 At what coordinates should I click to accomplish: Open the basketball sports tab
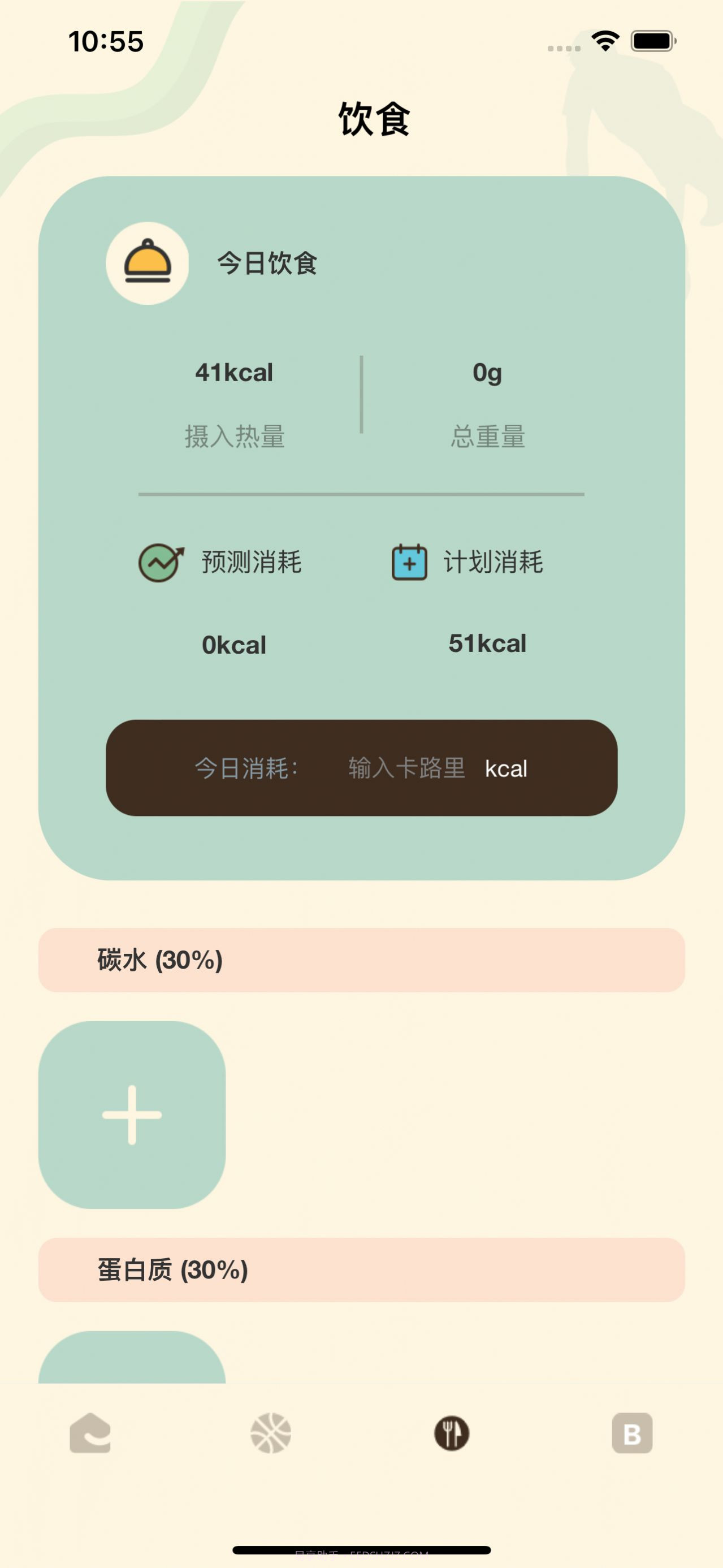(x=271, y=1433)
